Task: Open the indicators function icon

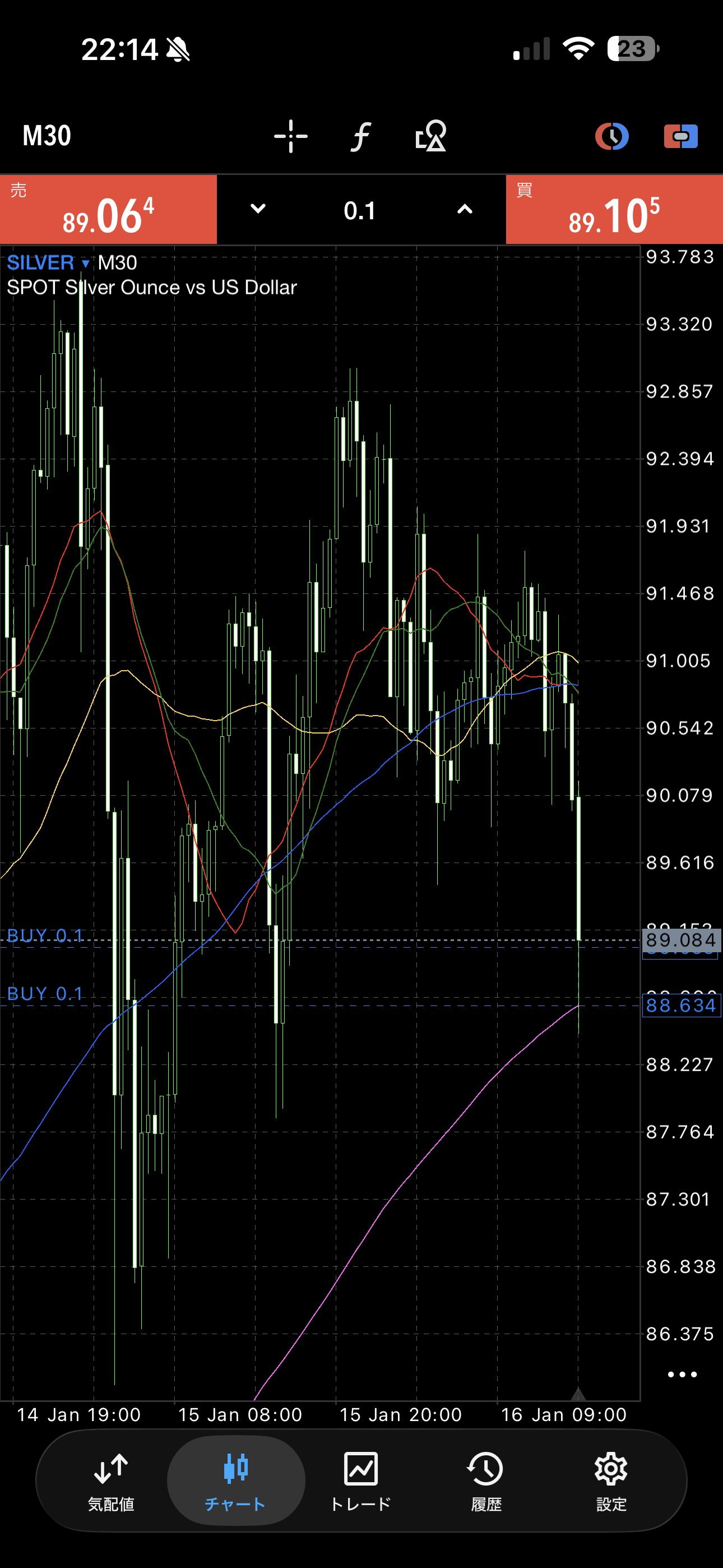Action: 361,136
